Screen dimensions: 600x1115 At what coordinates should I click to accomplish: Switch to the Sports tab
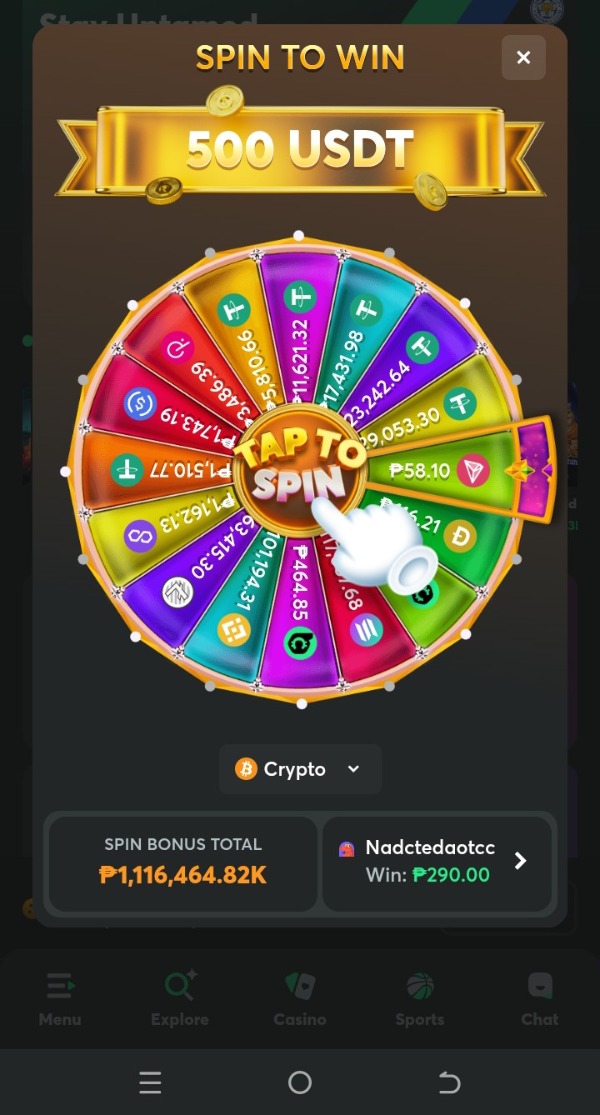coord(420,999)
